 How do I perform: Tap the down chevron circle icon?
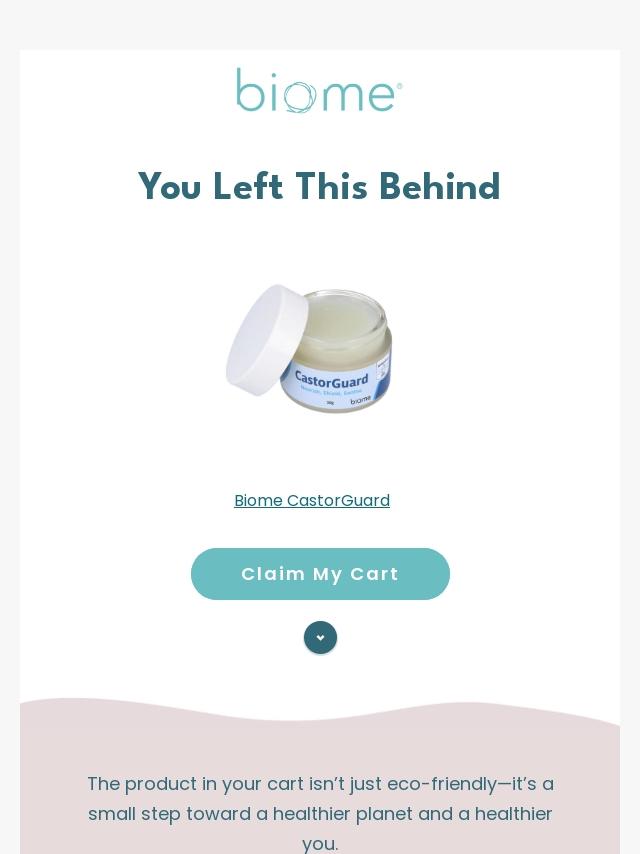click(320, 638)
